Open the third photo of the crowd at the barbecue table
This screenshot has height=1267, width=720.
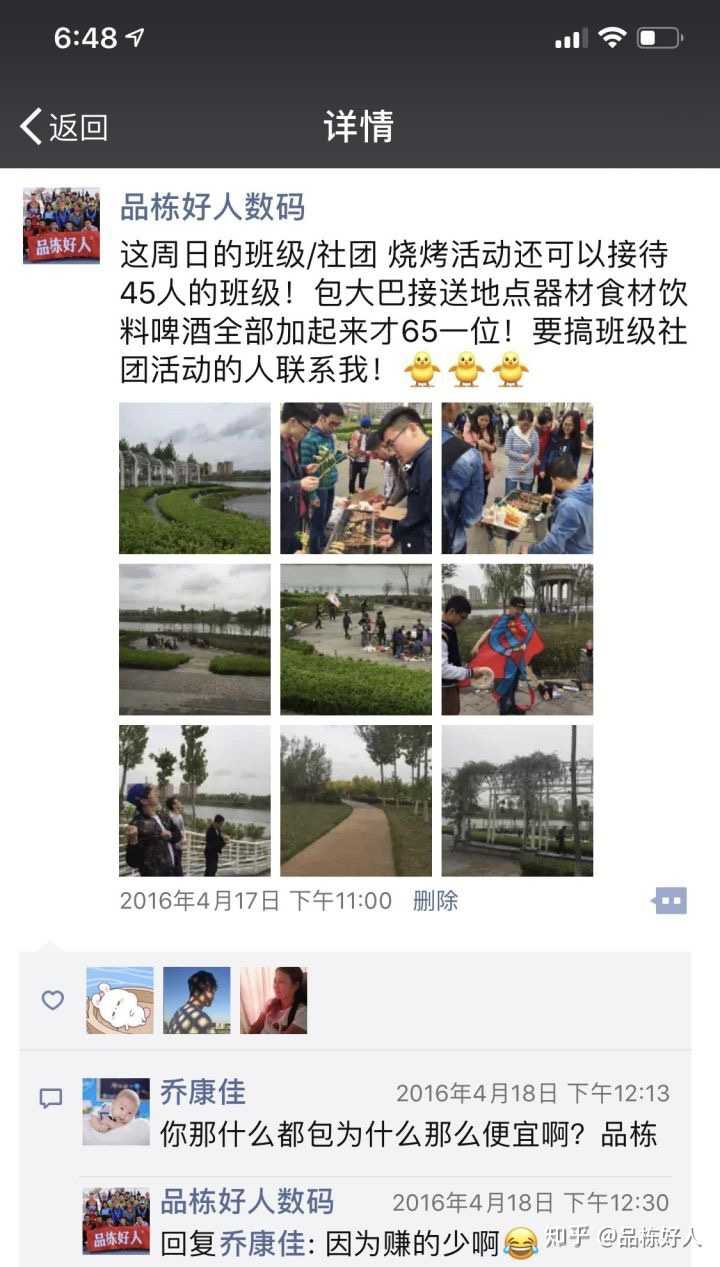517,478
